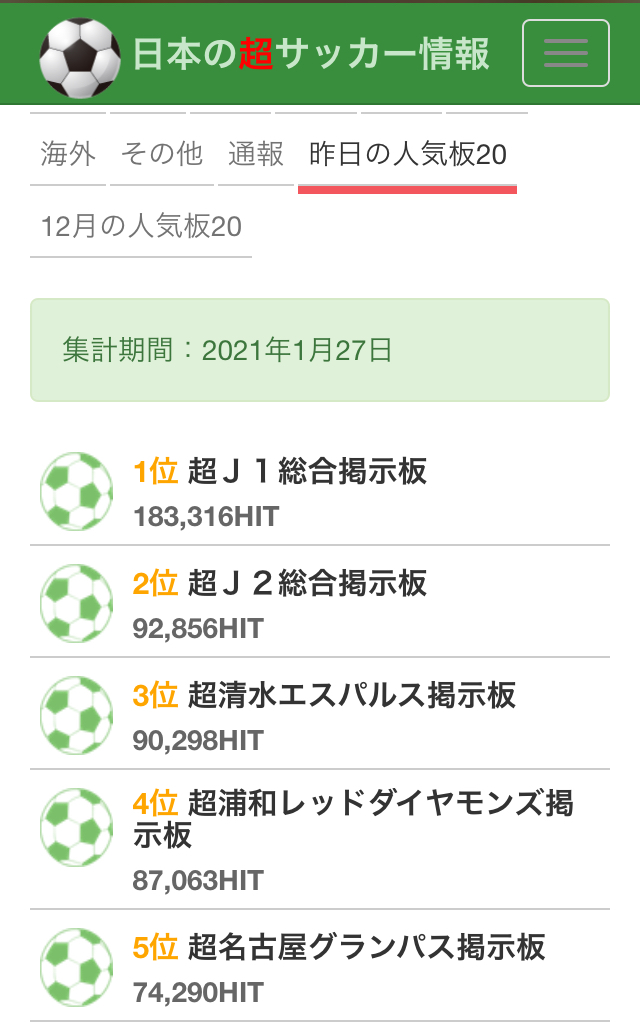View the 超清水エスパルス掲示板 board
Screen dimensions: 640x1025
(x=351, y=695)
